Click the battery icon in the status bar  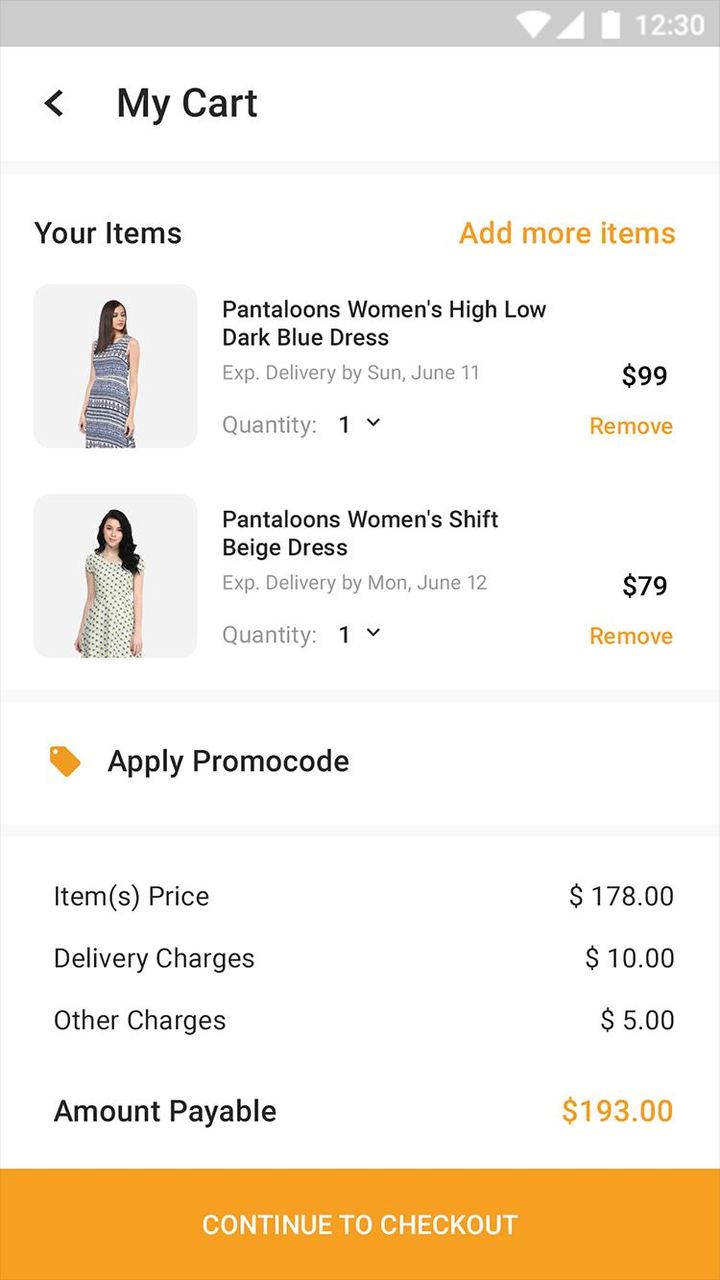[x=611, y=25]
